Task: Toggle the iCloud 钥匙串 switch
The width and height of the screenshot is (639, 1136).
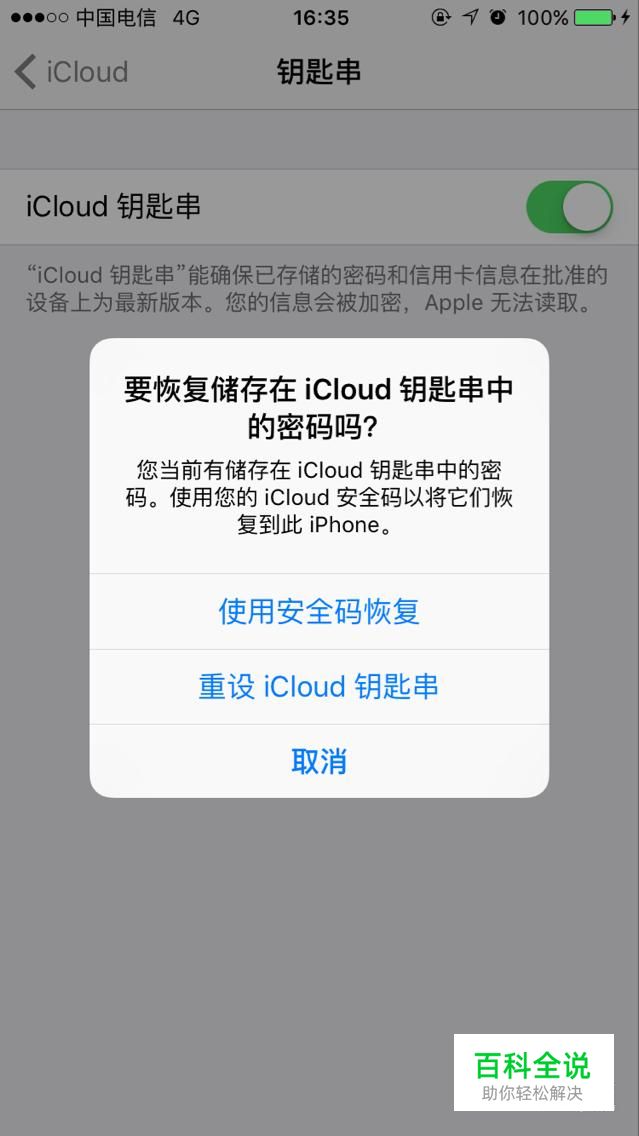Action: [x=569, y=207]
